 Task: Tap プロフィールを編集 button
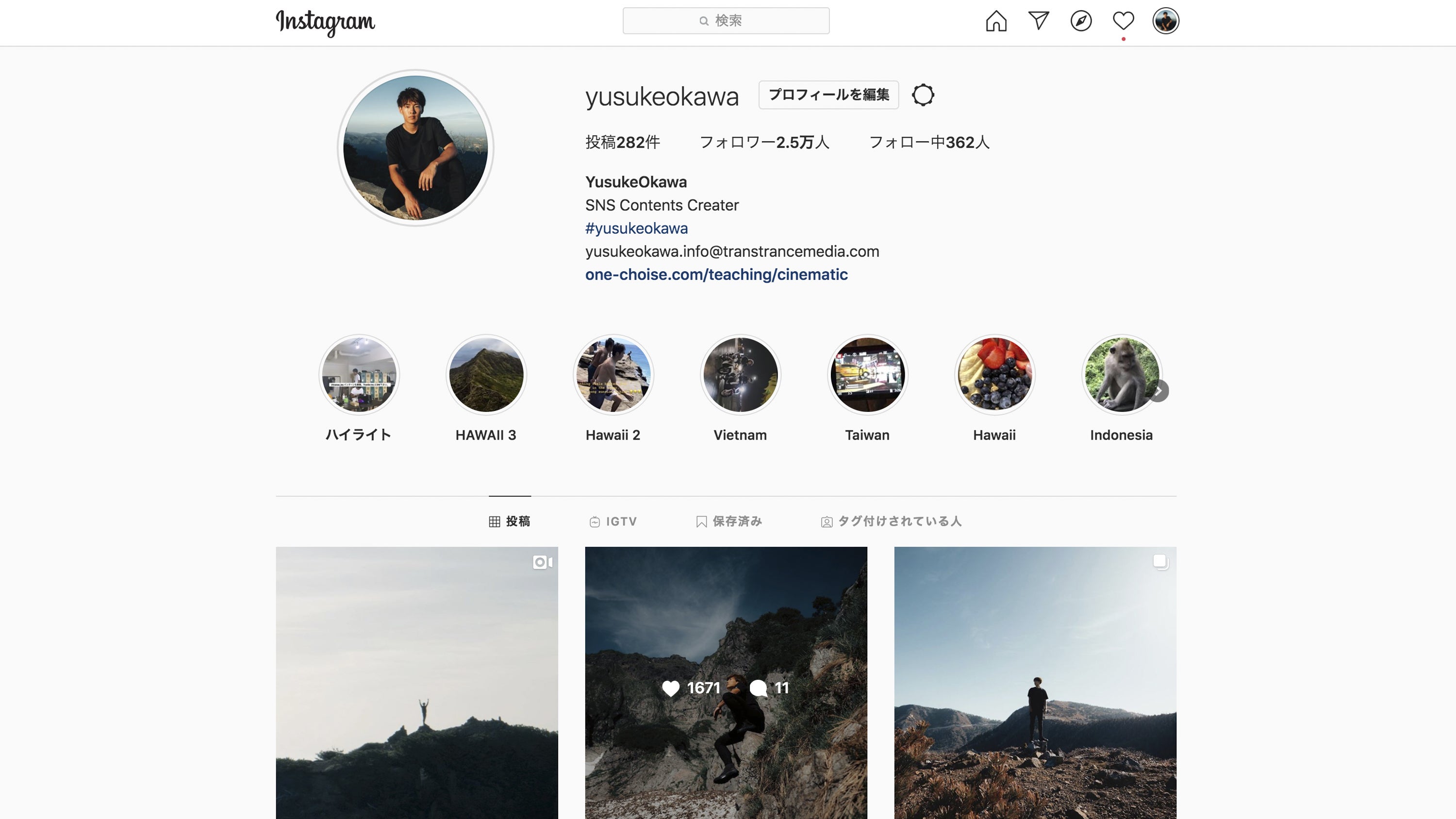point(828,95)
